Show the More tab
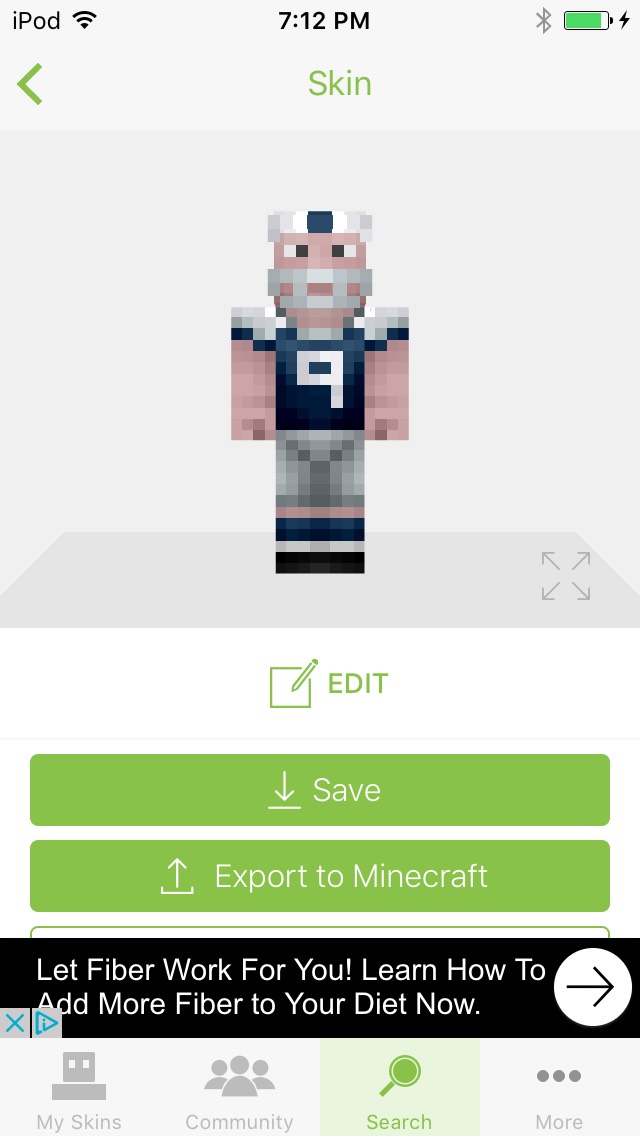 [x=559, y=1090]
